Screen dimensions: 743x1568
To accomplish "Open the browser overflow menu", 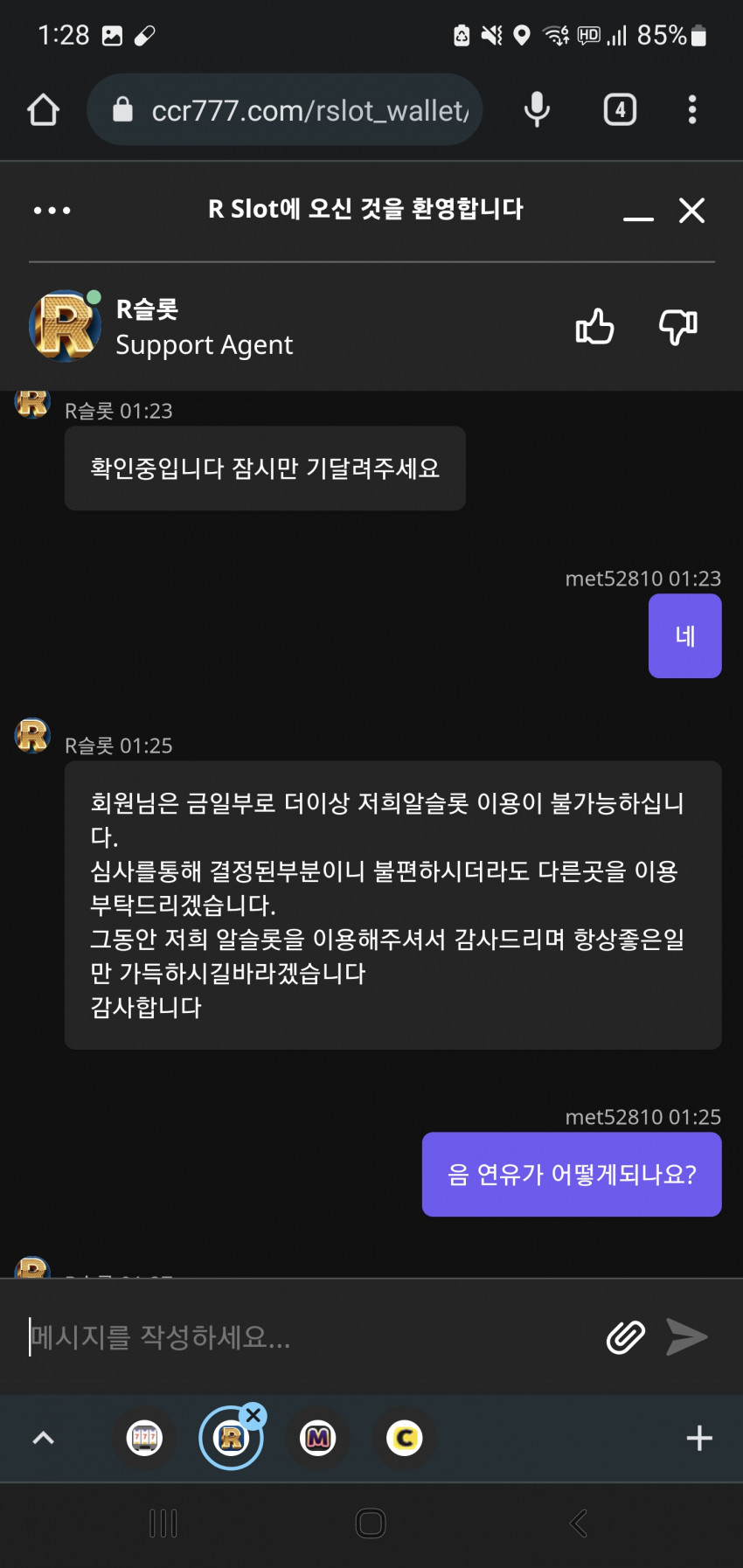I will pos(692,110).
